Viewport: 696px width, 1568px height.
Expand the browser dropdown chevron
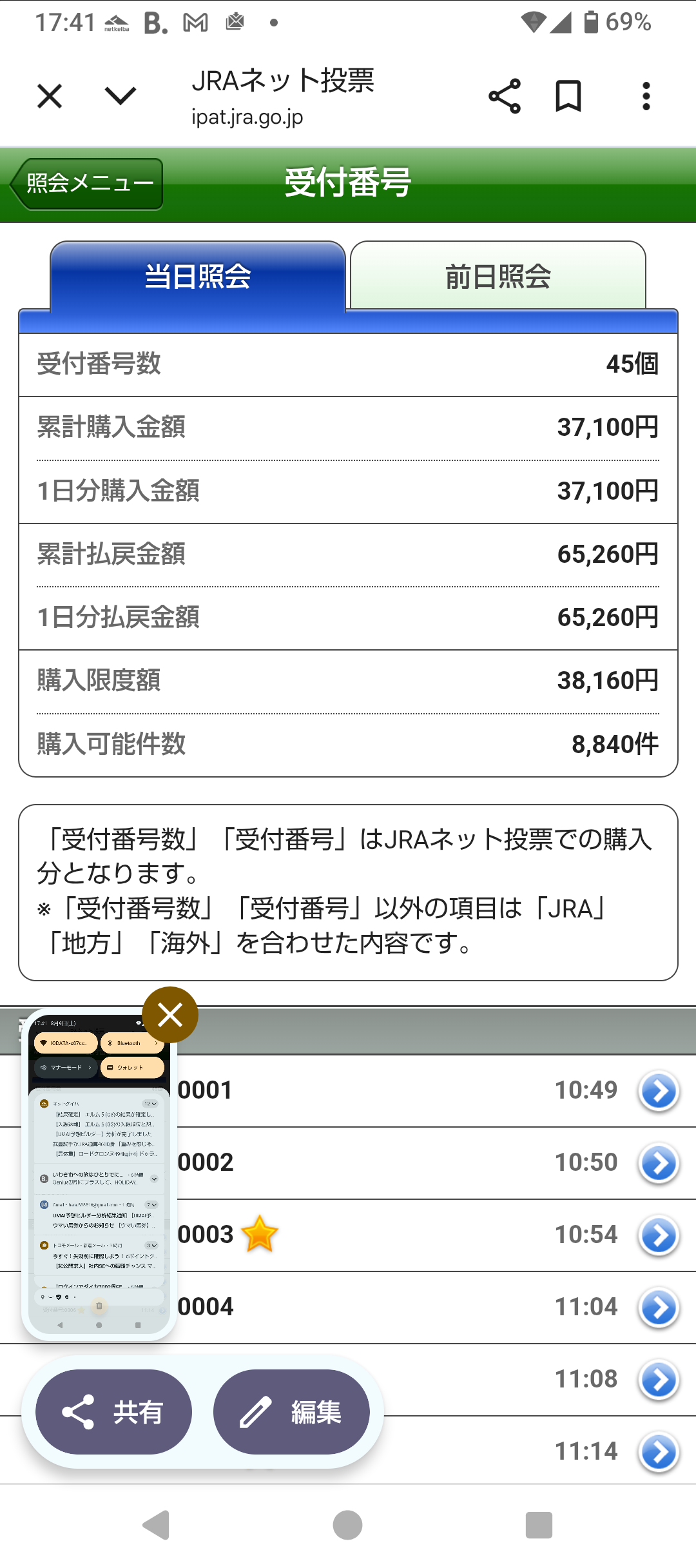pyautogui.click(x=121, y=97)
